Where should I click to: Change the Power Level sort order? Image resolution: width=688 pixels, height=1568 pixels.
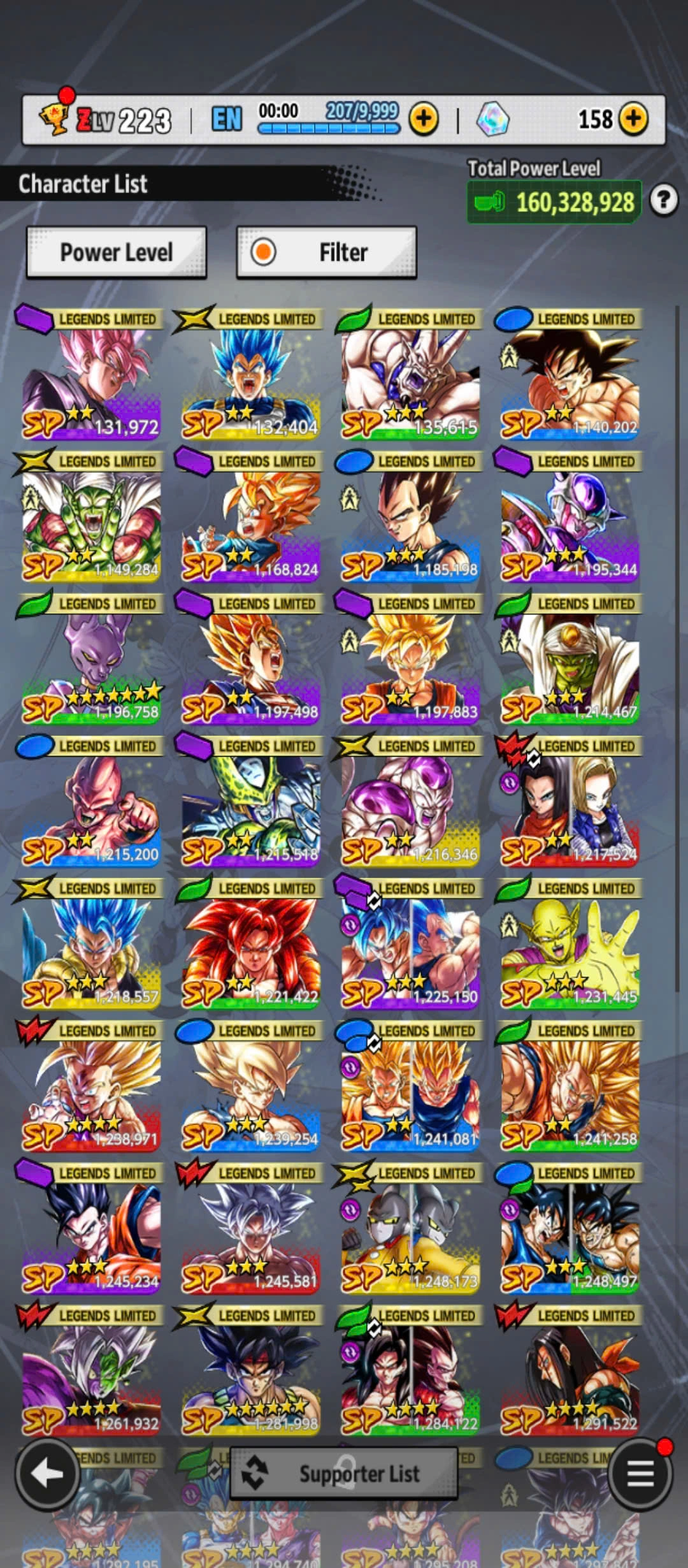pos(117,252)
